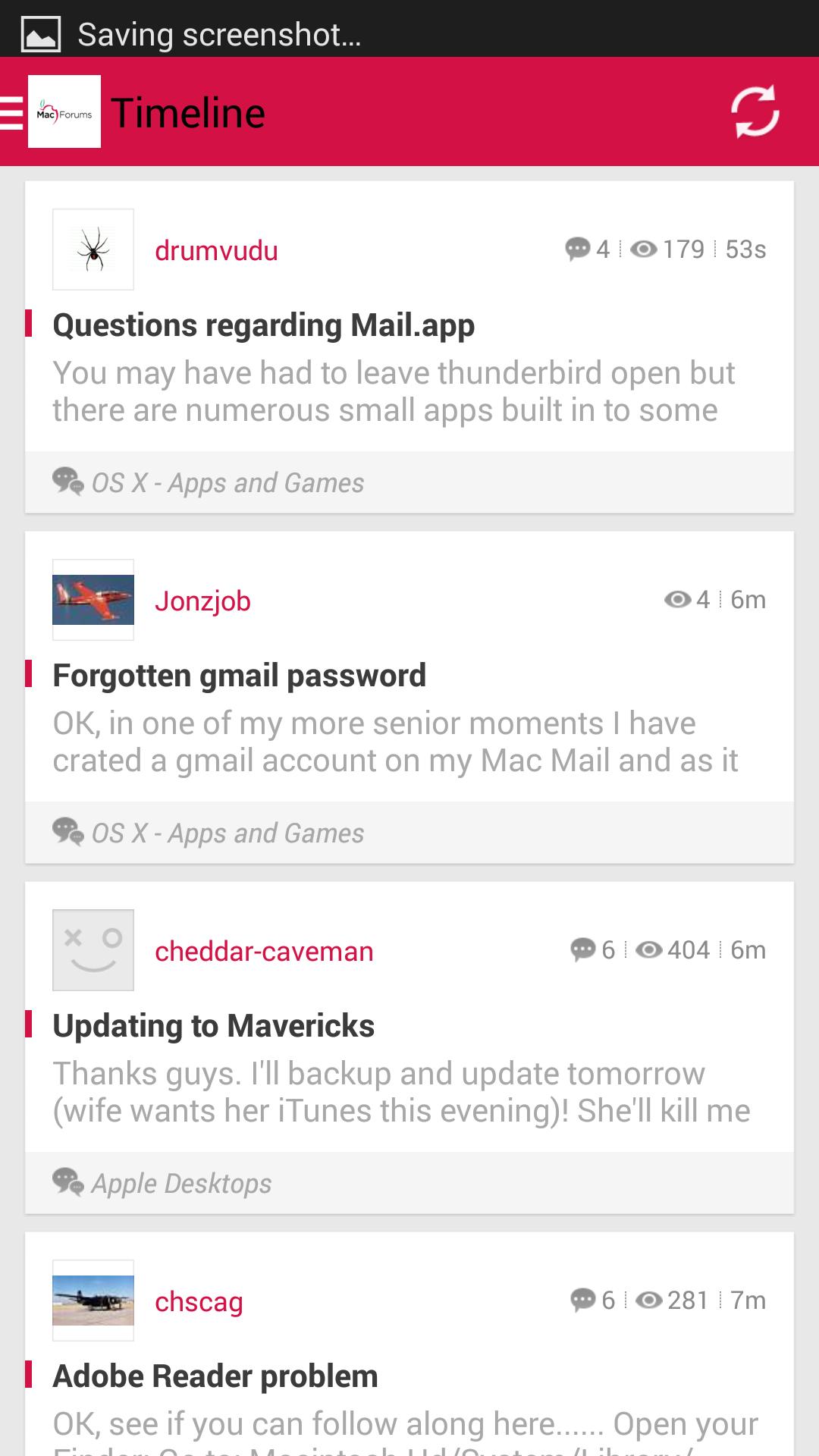Tap the view count icon on Jonzjob's post
Screen dimensions: 819x1456
(678, 599)
